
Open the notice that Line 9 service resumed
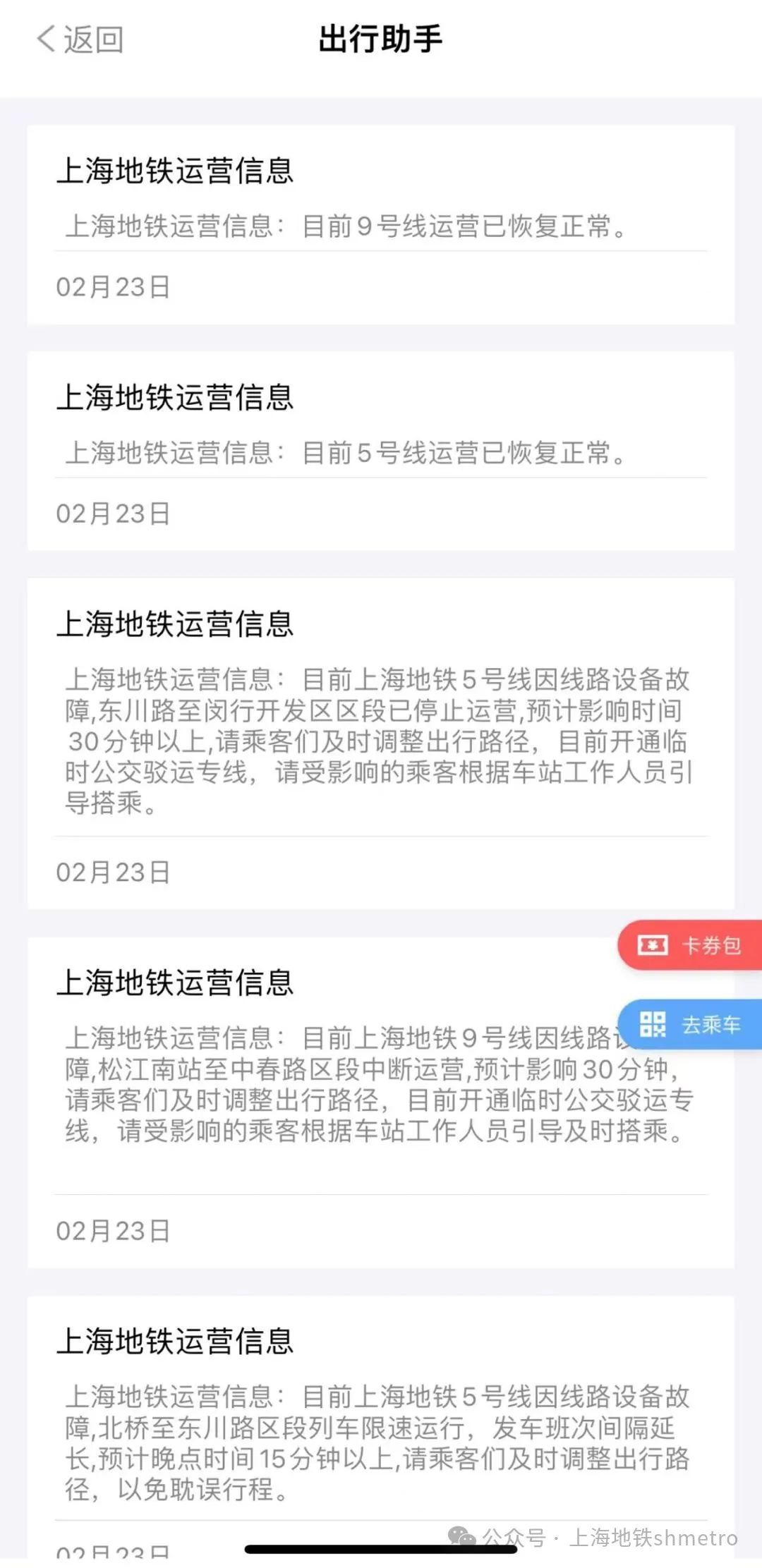click(381, 225)
